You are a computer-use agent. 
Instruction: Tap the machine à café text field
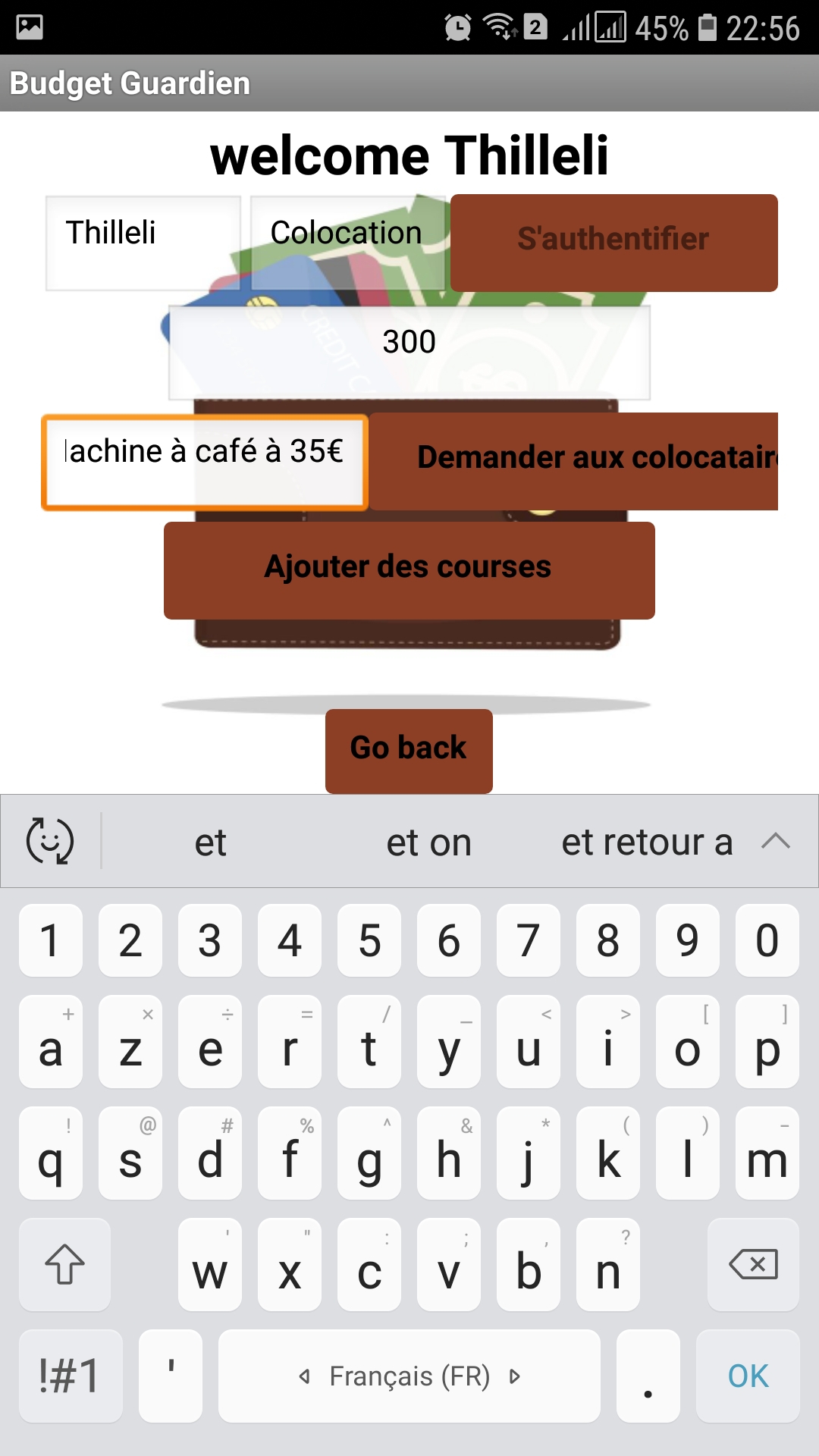[205, 461]
